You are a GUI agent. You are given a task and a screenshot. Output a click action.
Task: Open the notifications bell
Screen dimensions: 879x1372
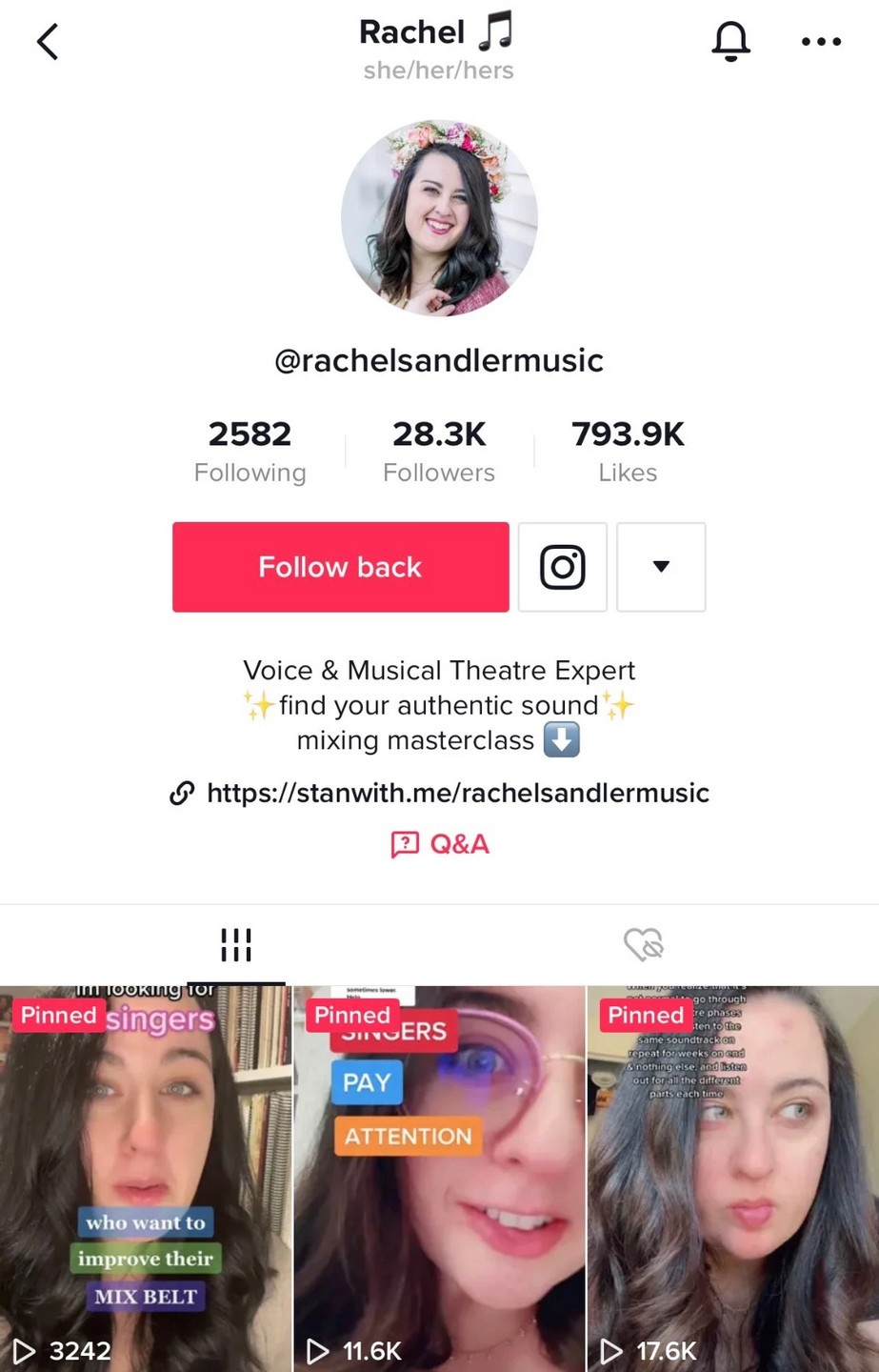[730, 41]
